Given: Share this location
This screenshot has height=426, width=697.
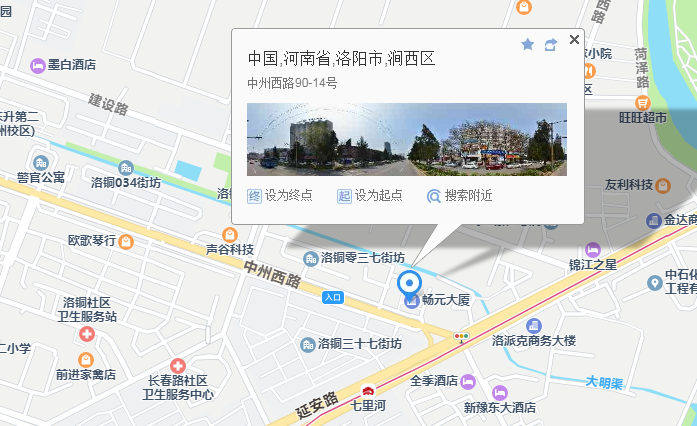Looking at the screenshot, I should pos(550,44).
